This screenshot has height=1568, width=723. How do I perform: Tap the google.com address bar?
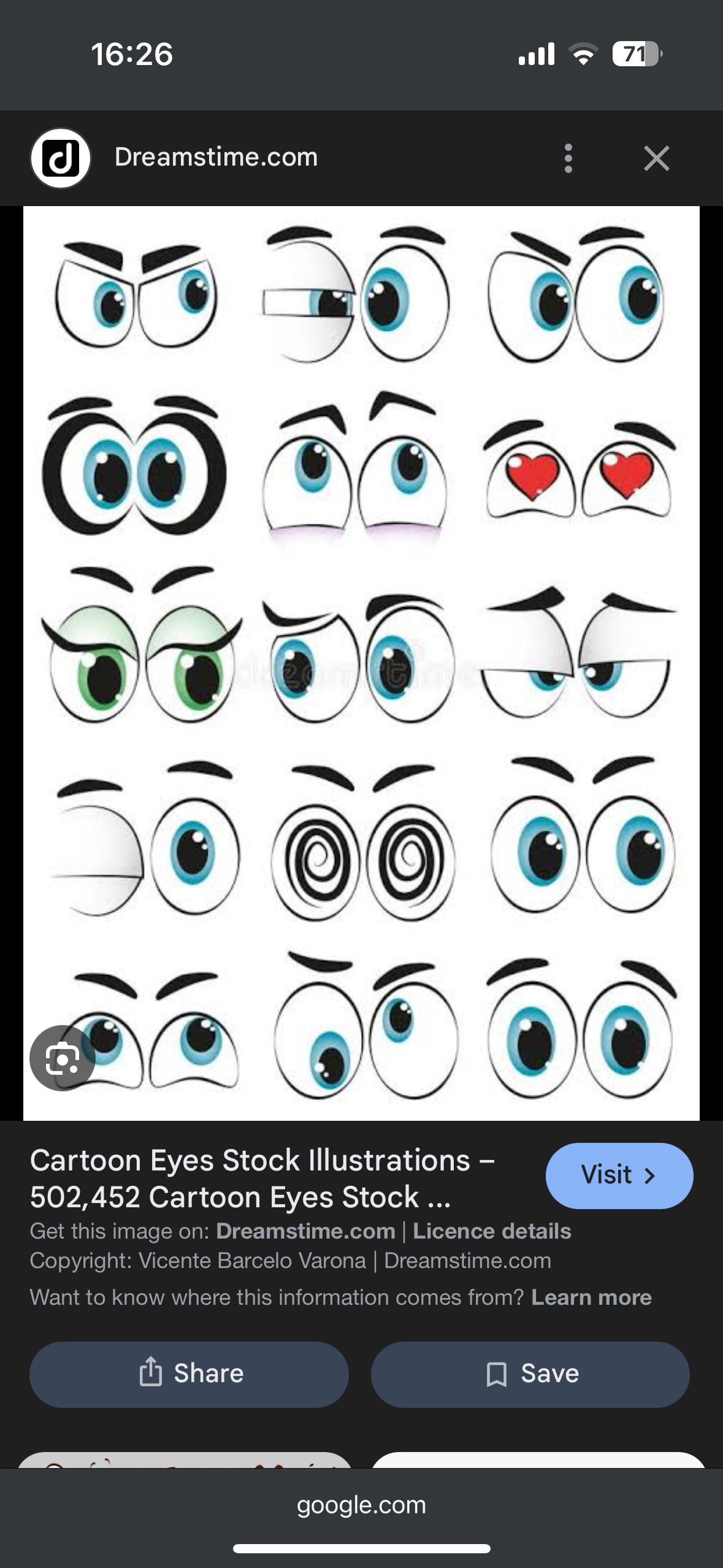tap(361, 1505)
